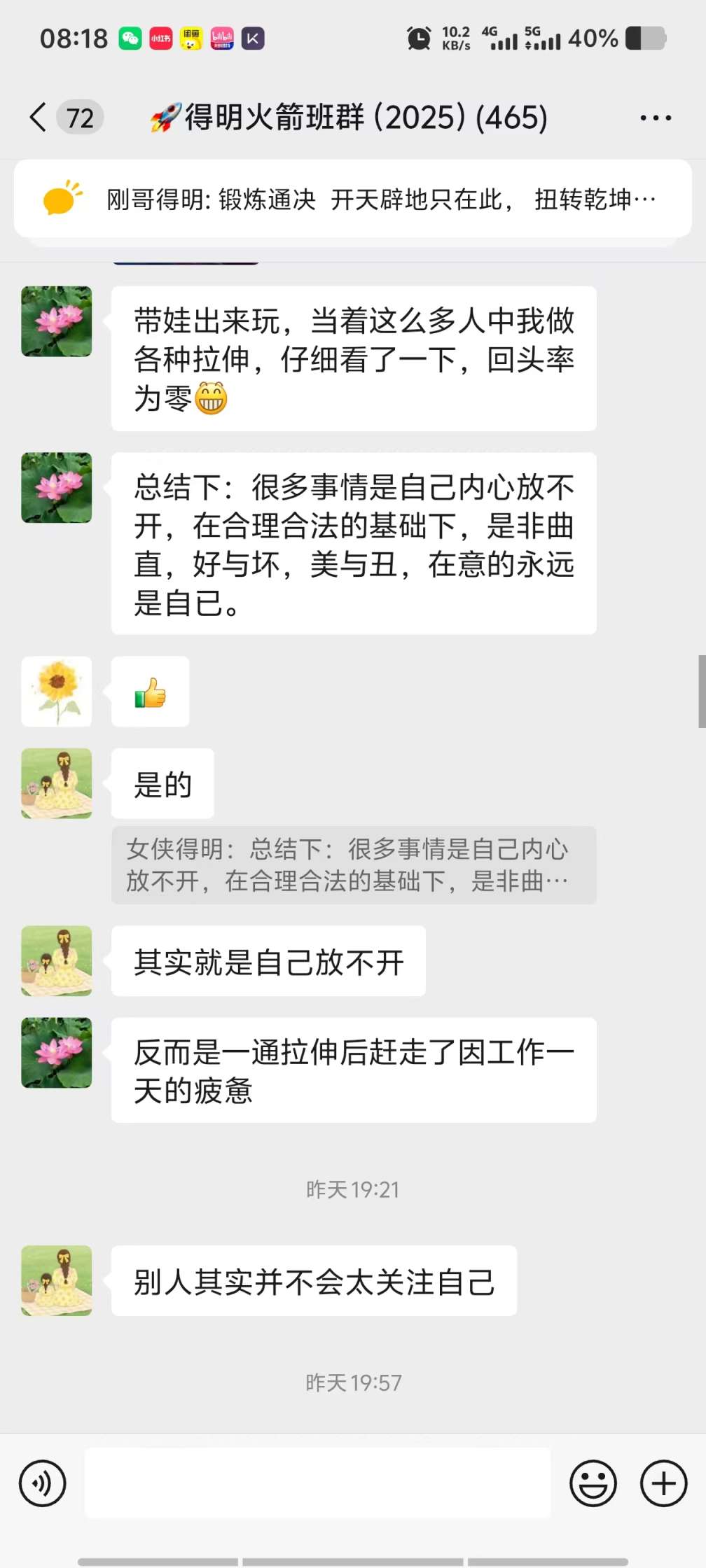Open the emoji sticker panel
Screen dimensions: 706x1568
(x=593, y=1483)
